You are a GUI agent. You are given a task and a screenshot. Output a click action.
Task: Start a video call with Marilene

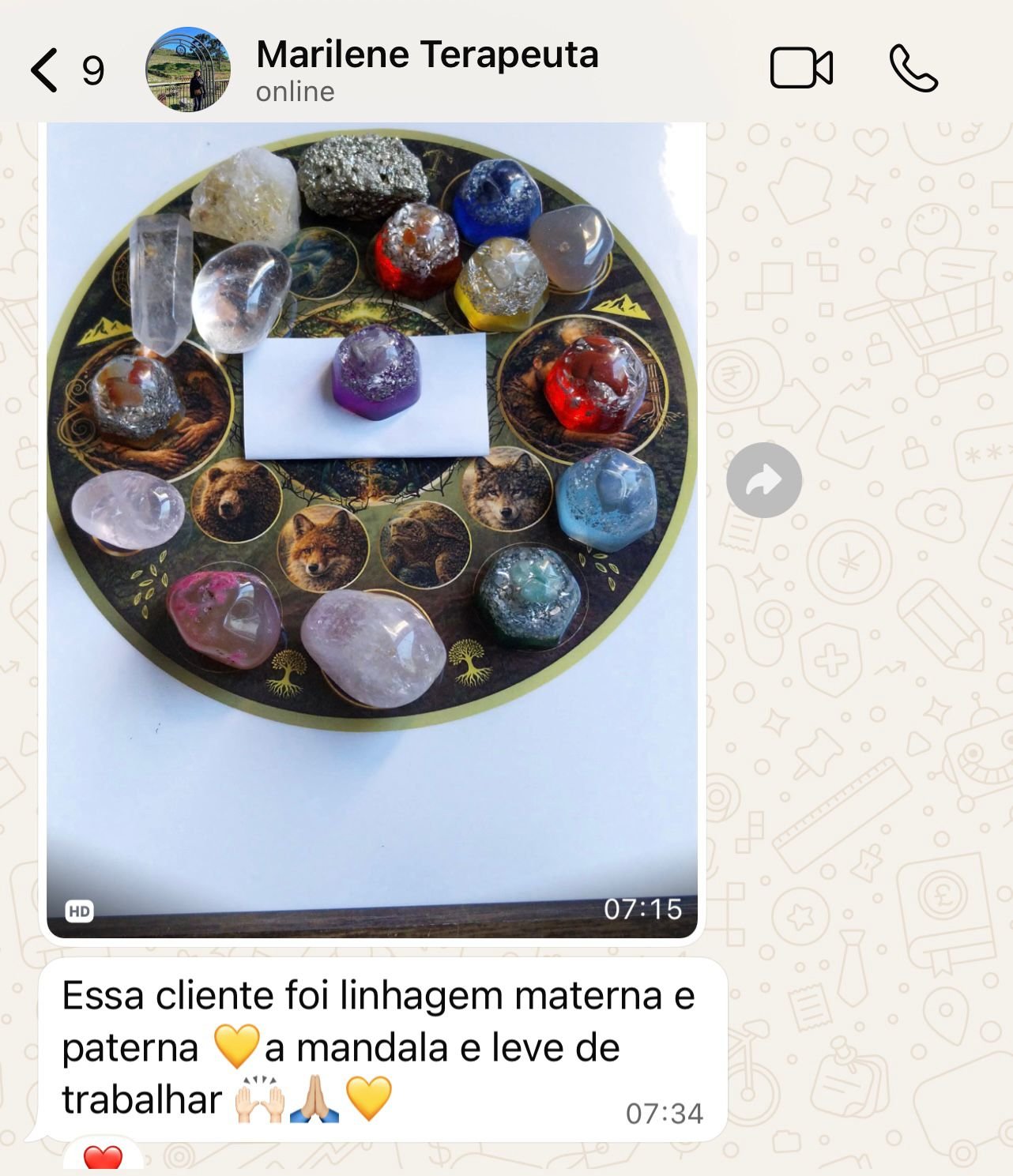tap(800, 69)
